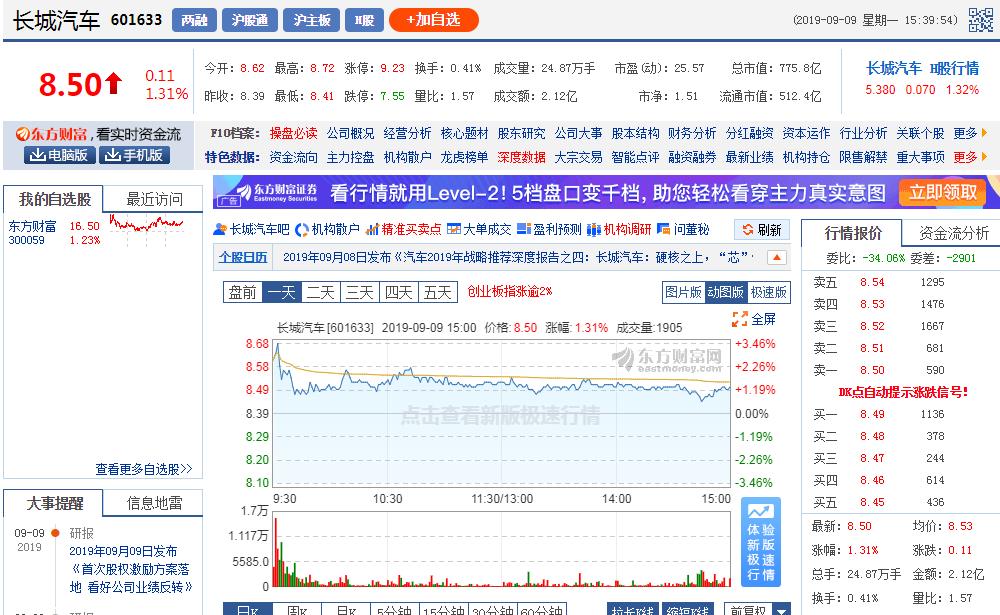
Task: Open the 长城汽车吧 forum link
Action: point(252,229)
